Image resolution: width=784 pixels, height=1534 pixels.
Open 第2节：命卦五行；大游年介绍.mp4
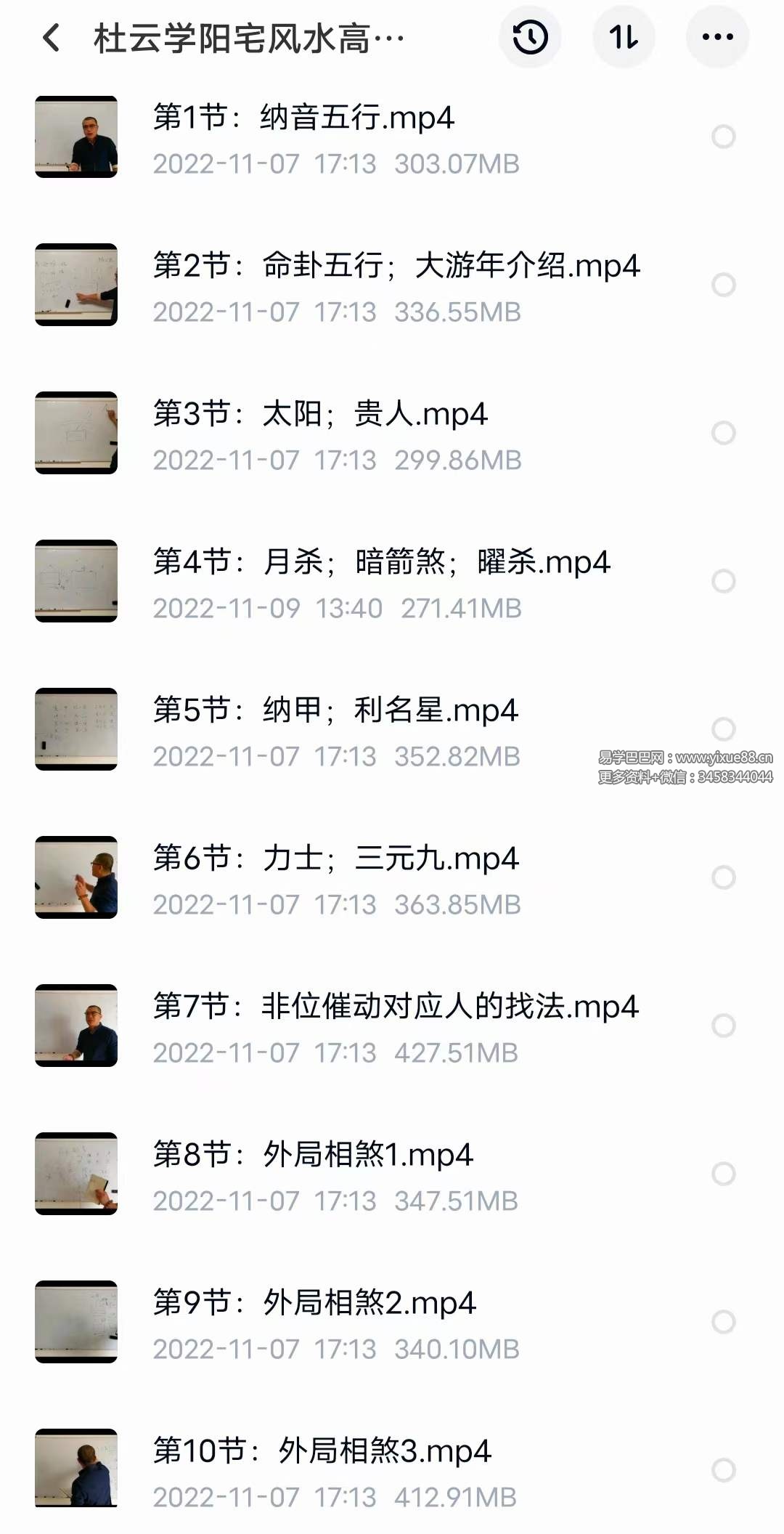pyautogui.click(x=396, y=267)
